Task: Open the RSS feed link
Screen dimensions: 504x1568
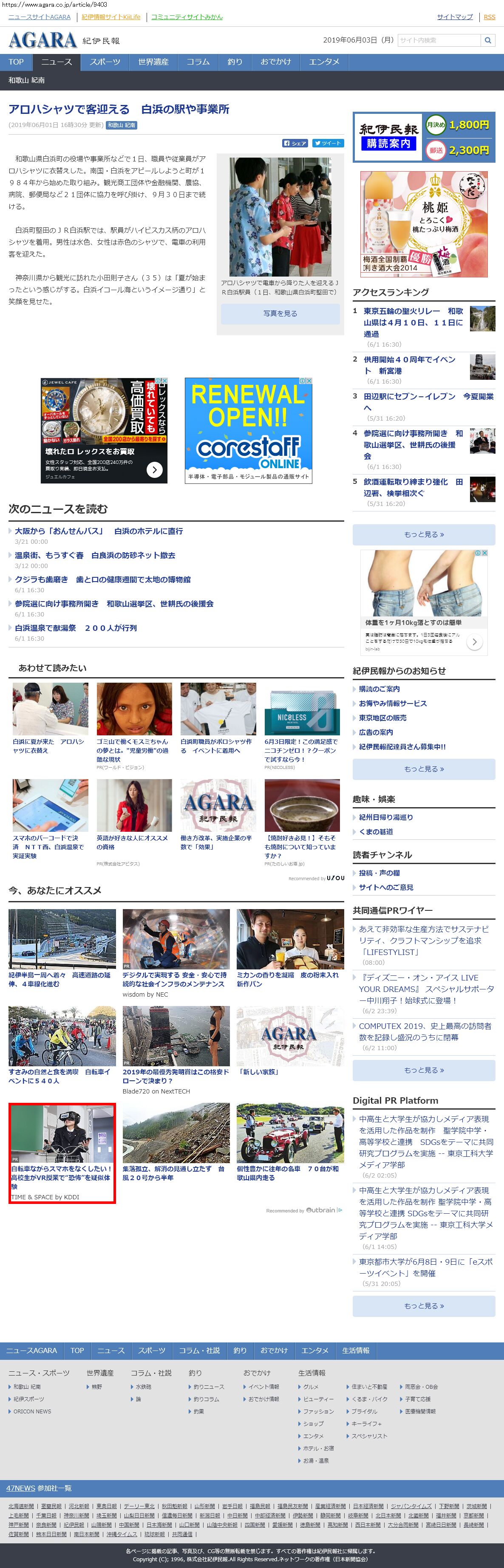Action: pyautogui.click(x=490, y=17)
